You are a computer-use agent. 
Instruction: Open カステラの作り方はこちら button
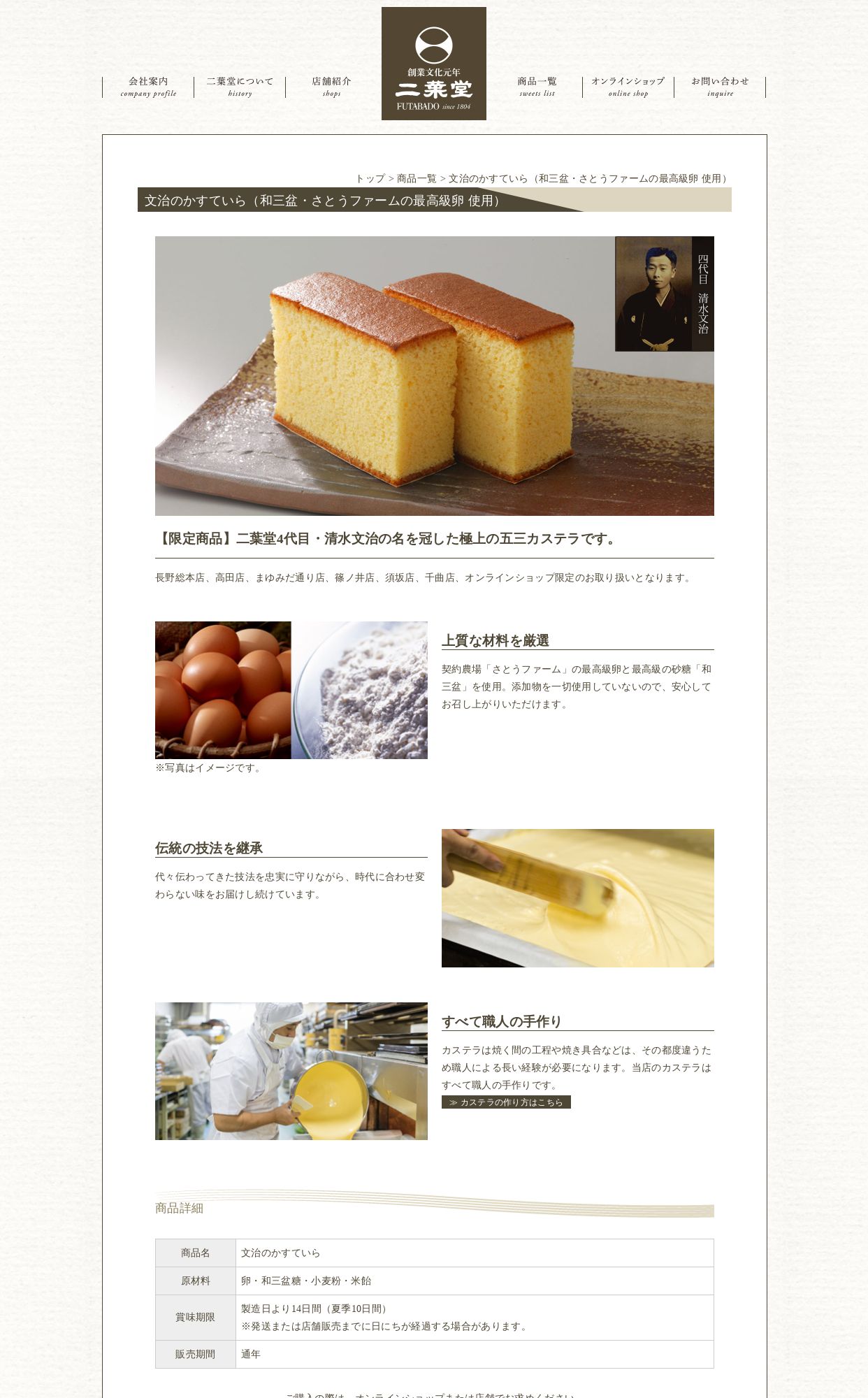506,1102
